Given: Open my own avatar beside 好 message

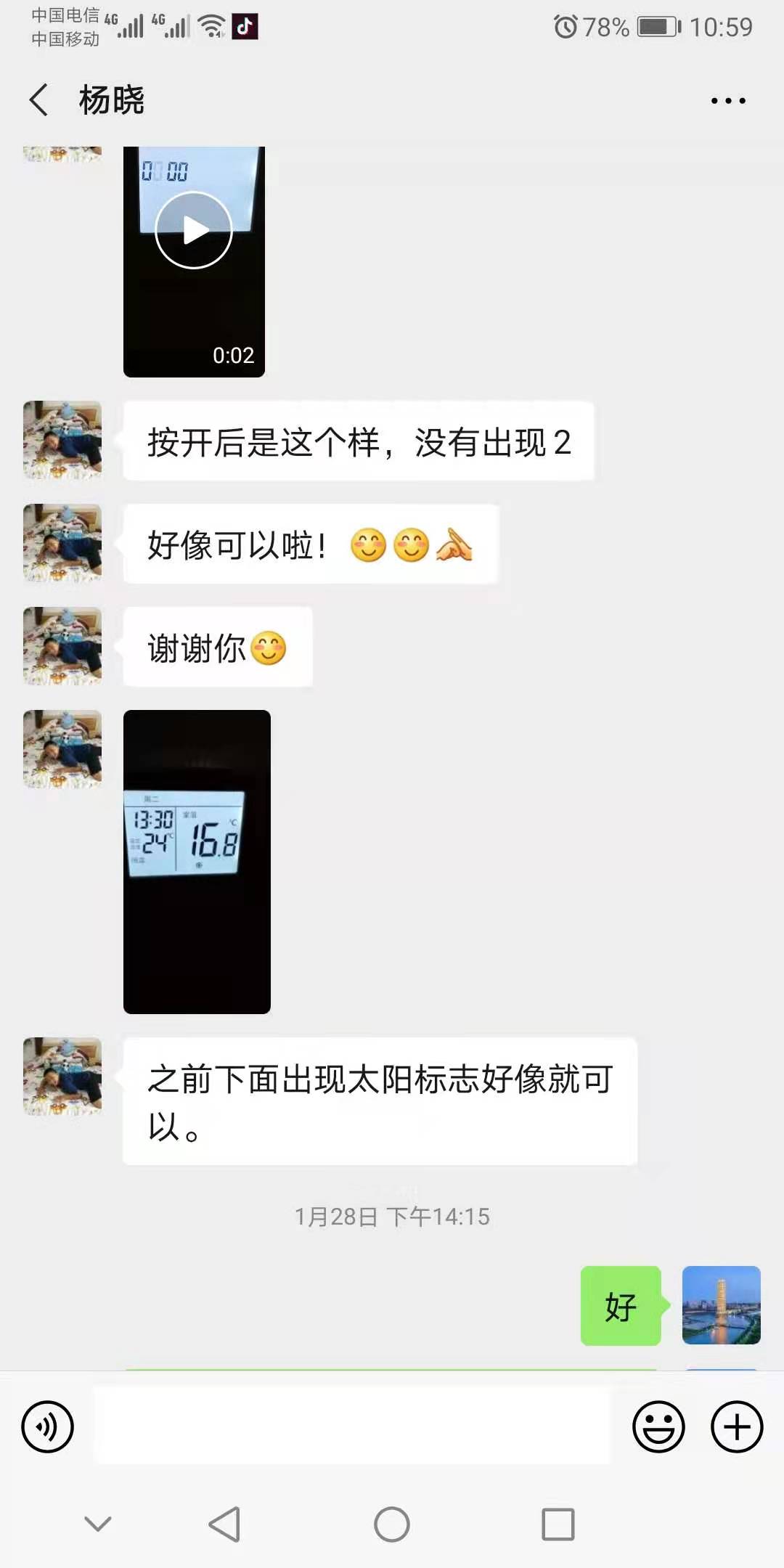Looking at the screenshot, I should (x=721, y=1305).
